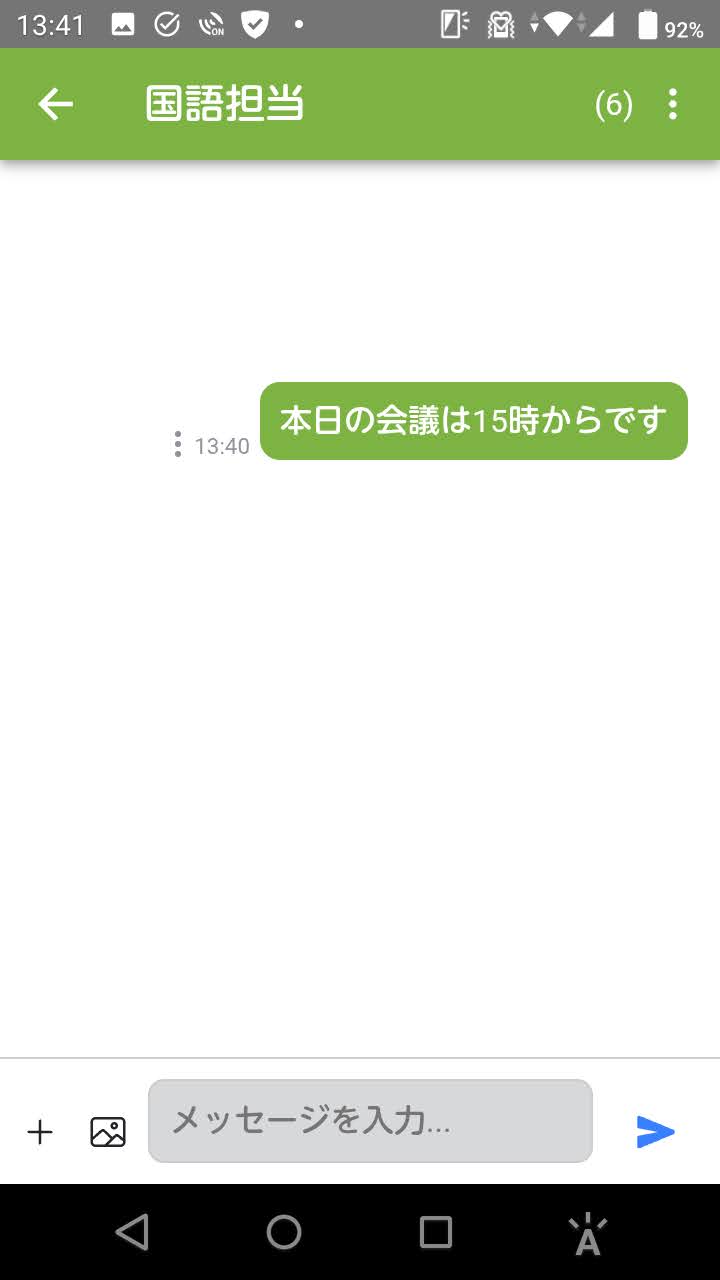Open recent apps from the navigation bar
Image resolution: width=720 pixels, height=1280 pixels.
(436, 1232)
